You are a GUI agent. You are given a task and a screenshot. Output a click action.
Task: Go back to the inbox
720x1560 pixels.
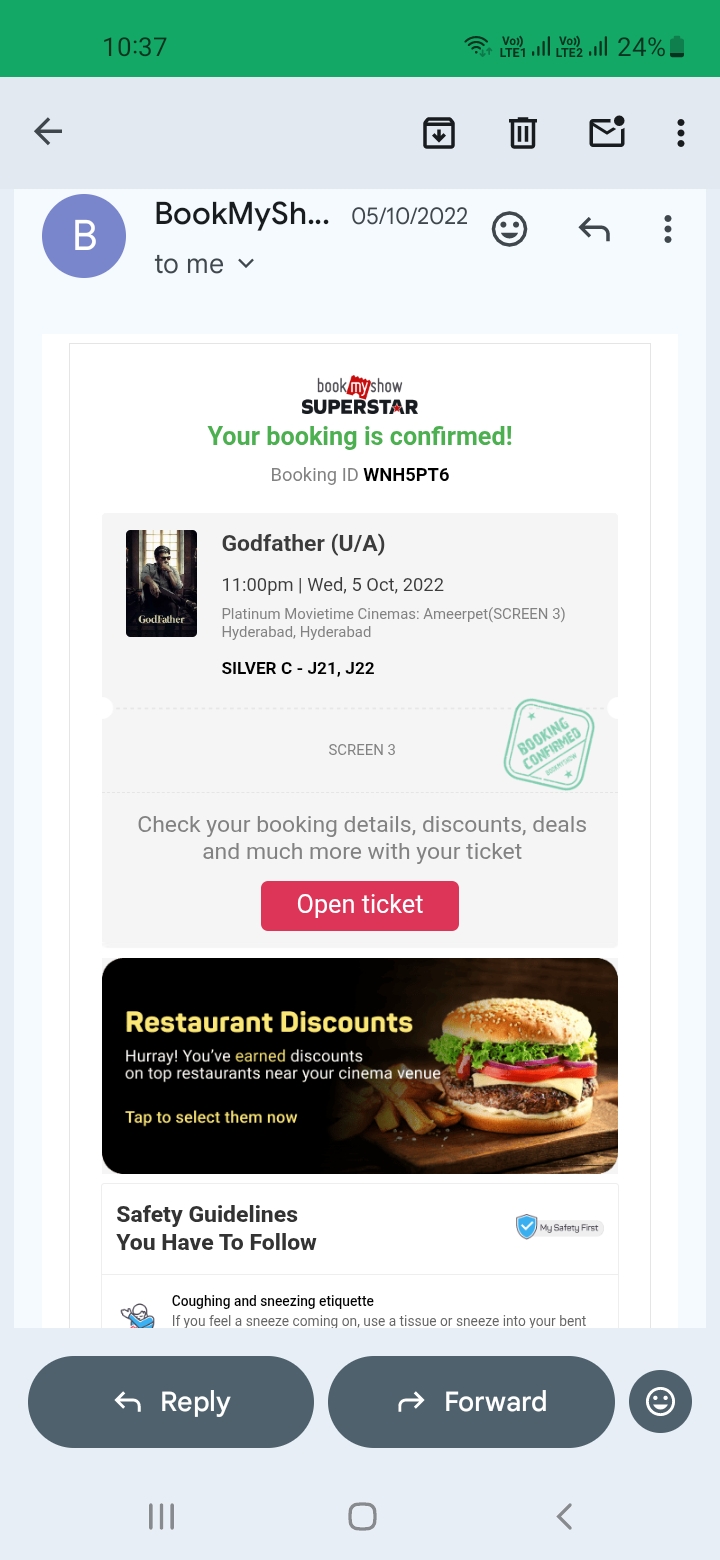pos(48,131)
